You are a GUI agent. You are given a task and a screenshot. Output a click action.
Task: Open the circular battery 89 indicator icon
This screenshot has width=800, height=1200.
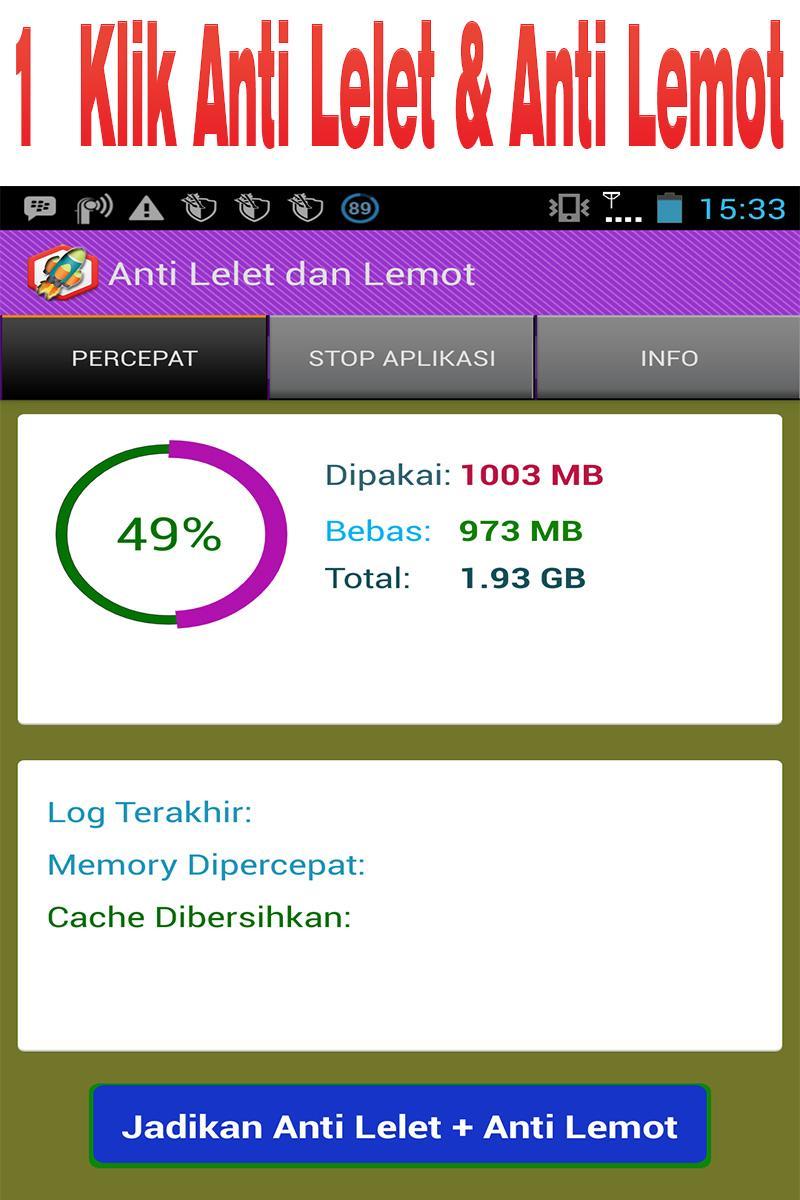tap(362, 205)
